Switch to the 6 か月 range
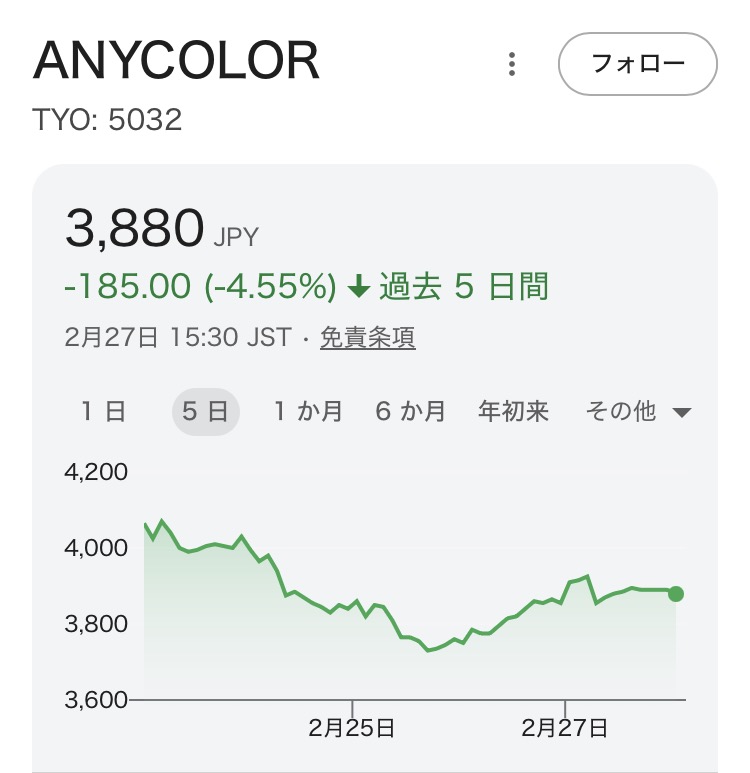750x773 pixels. pyautogui.click(x=410, y=411)
